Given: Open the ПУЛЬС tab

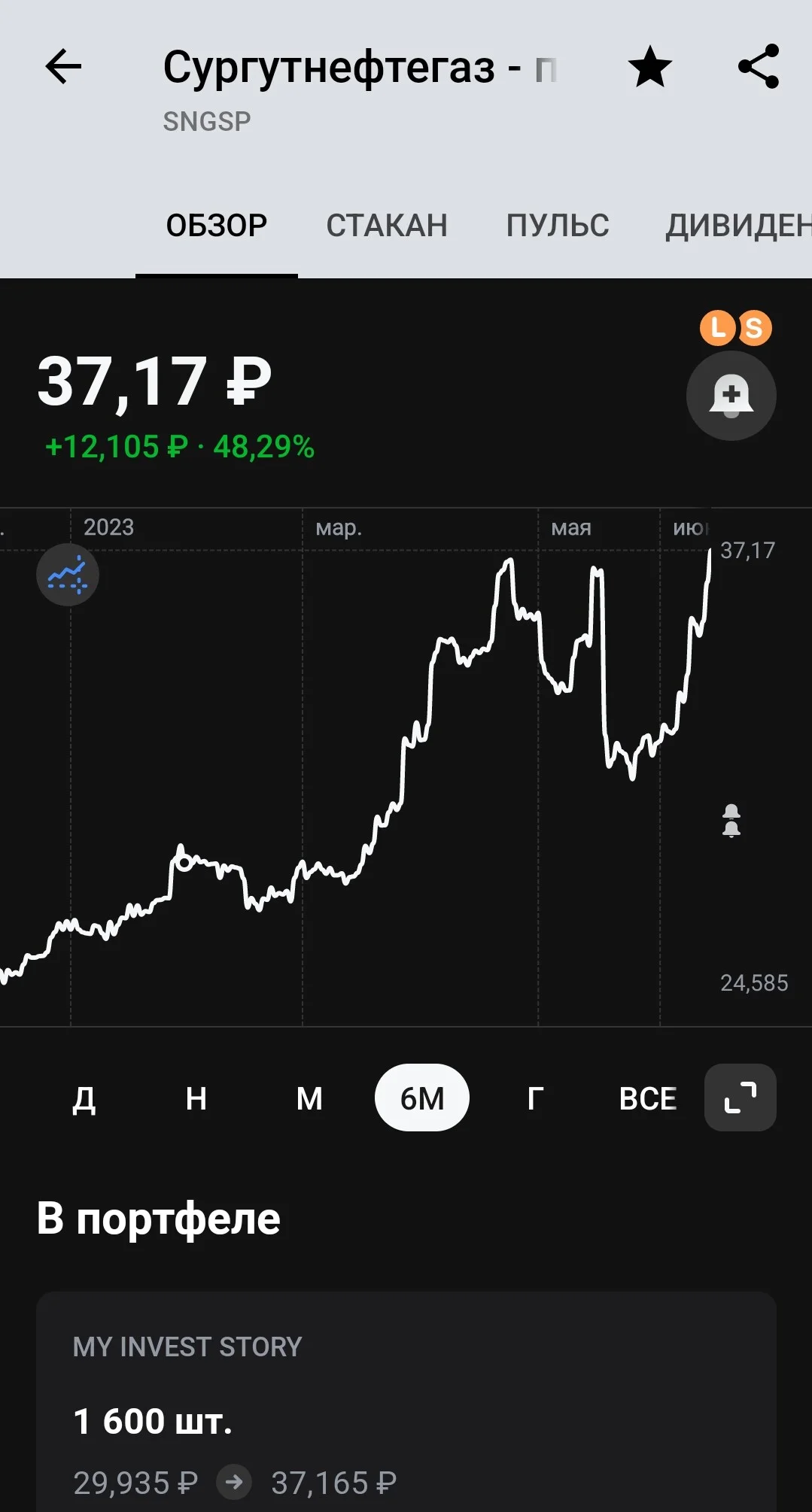Looking at the screenshot, I should point(558,225).
